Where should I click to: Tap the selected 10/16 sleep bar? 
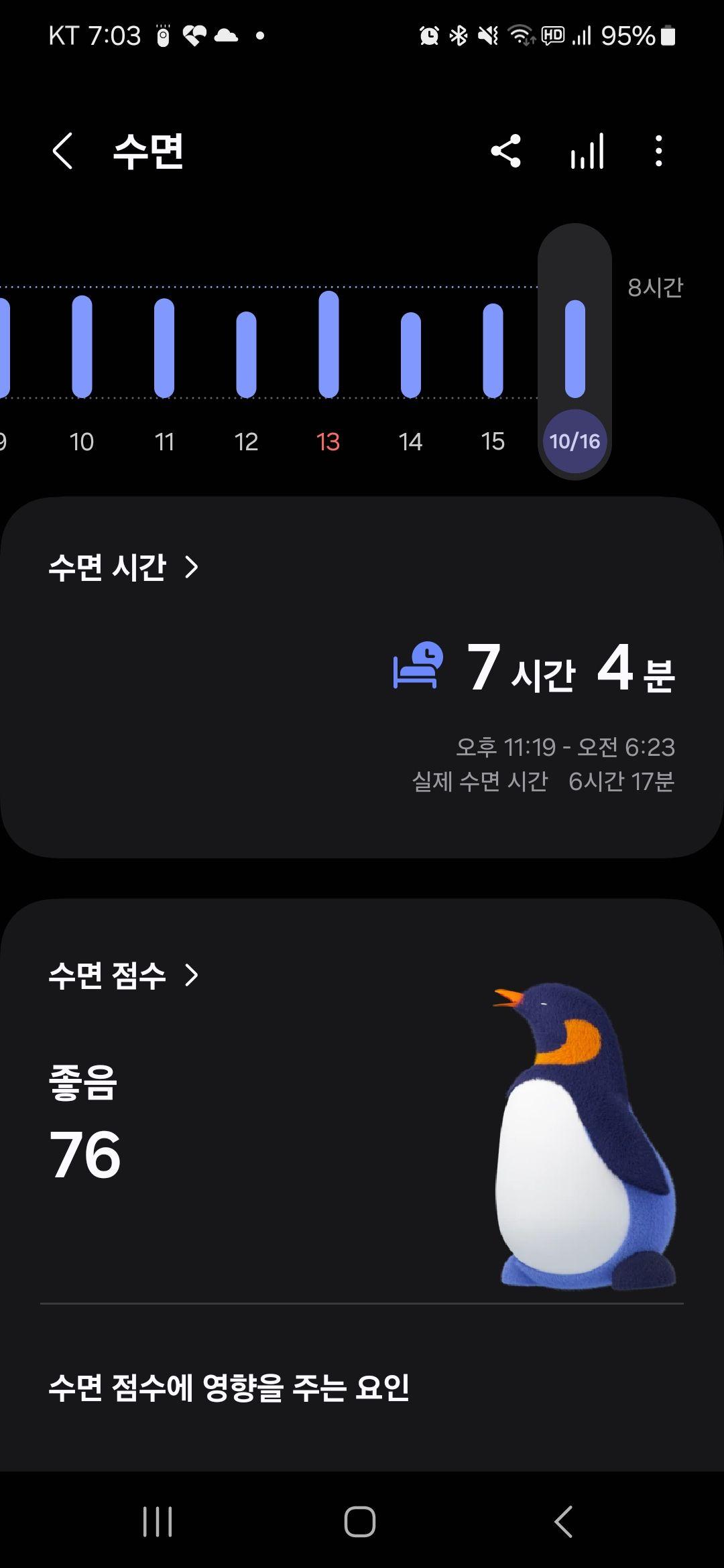click(x=575, y=348)
